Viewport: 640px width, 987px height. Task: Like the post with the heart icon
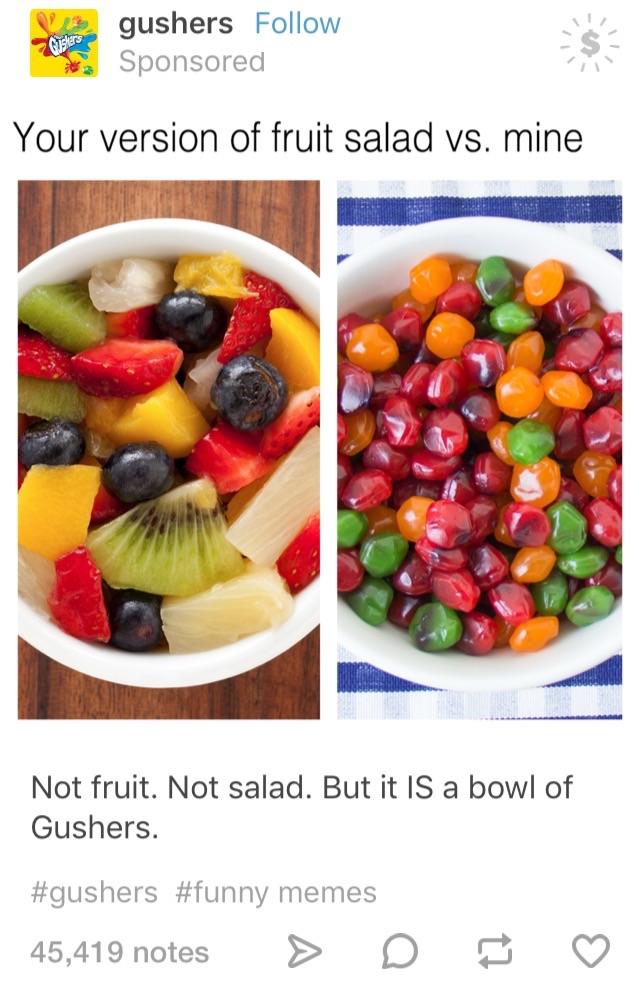click(x=590, y=953)
